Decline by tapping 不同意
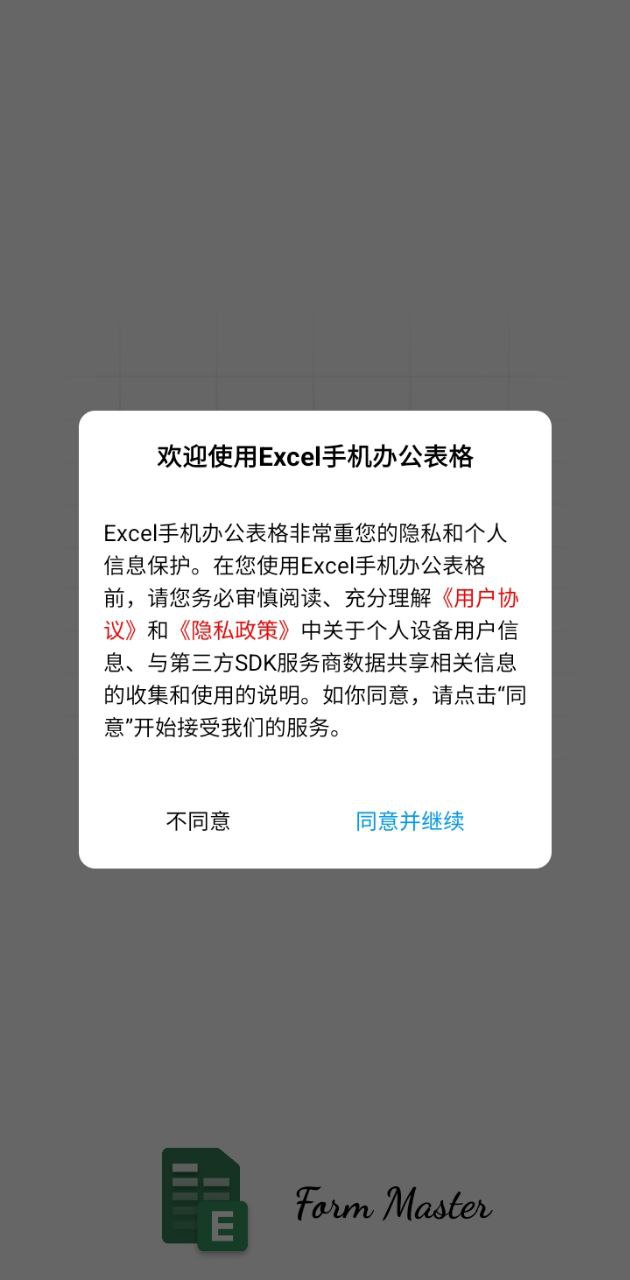630x1280 pixels. pos(198,821)
